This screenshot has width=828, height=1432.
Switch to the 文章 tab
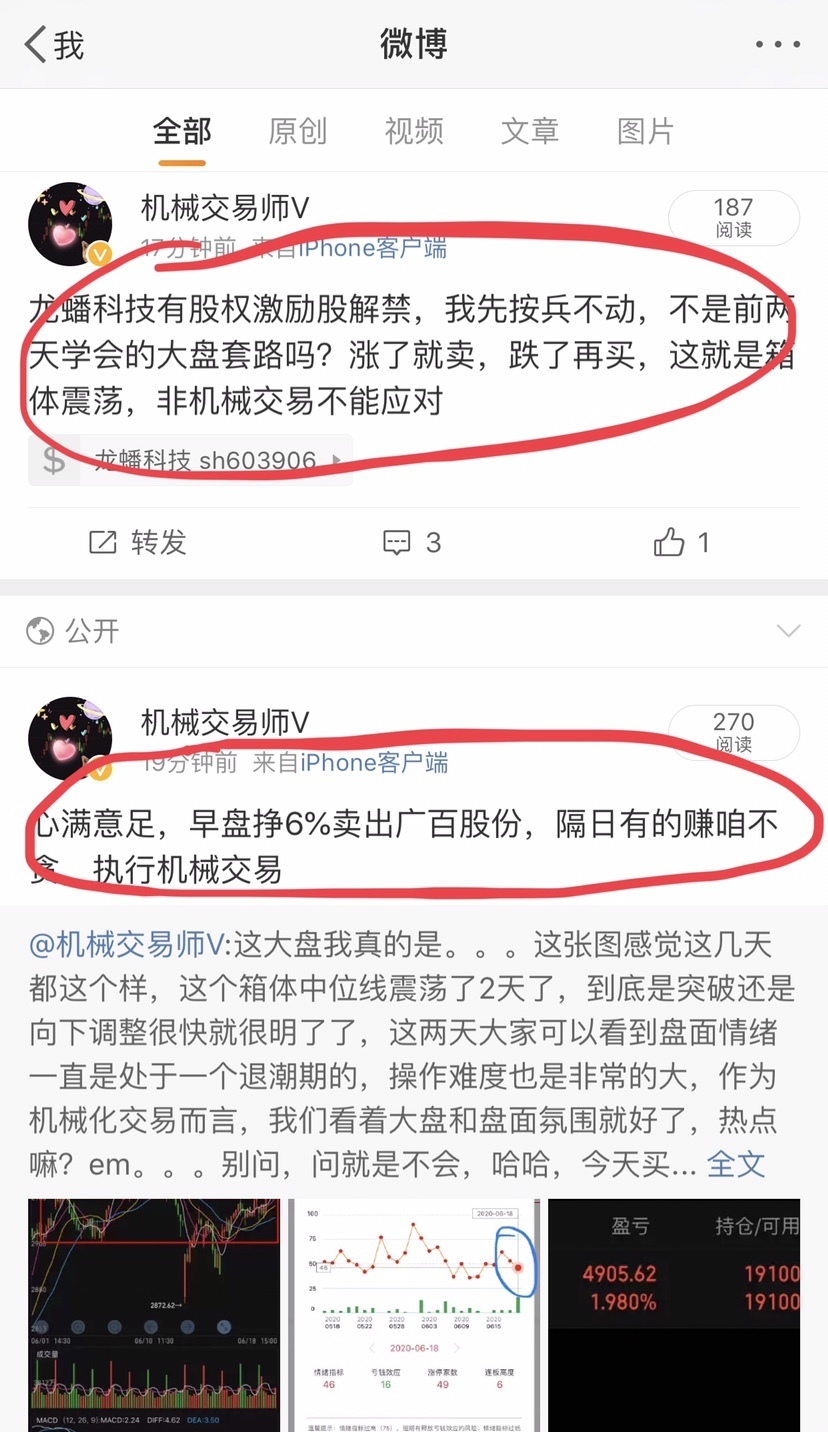coord(529,131)
